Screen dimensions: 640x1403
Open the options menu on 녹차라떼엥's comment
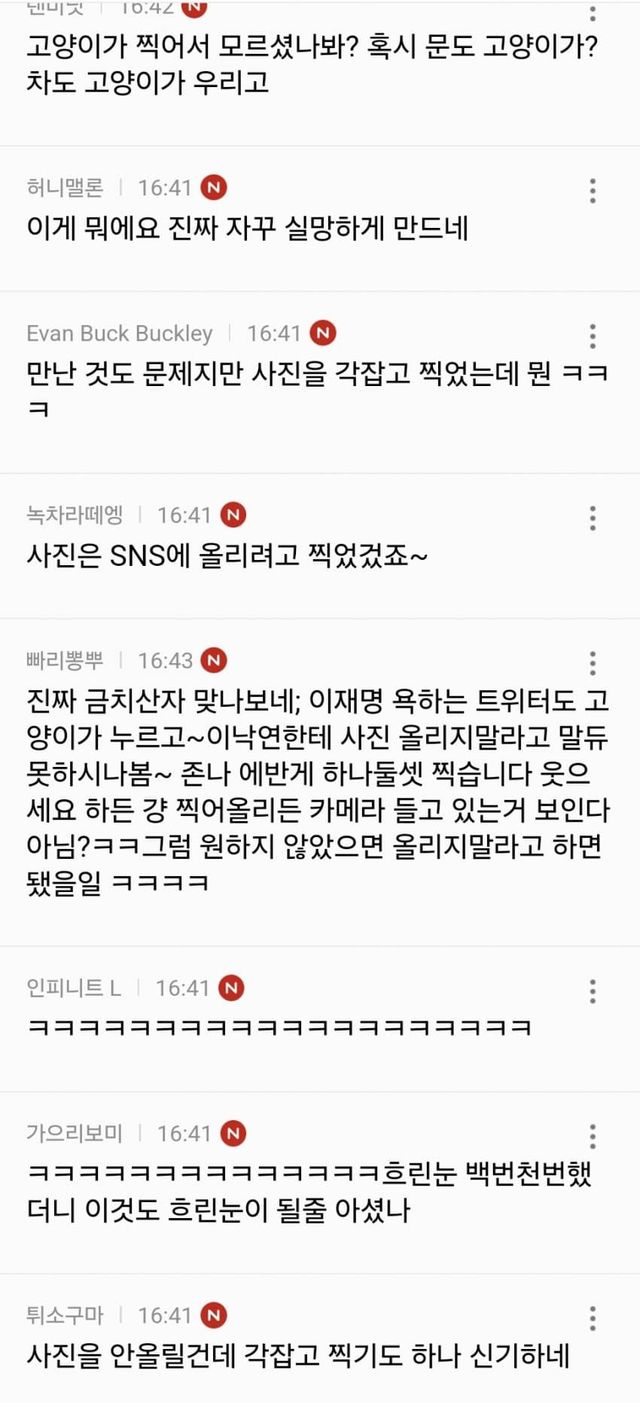tap(593, 518)
